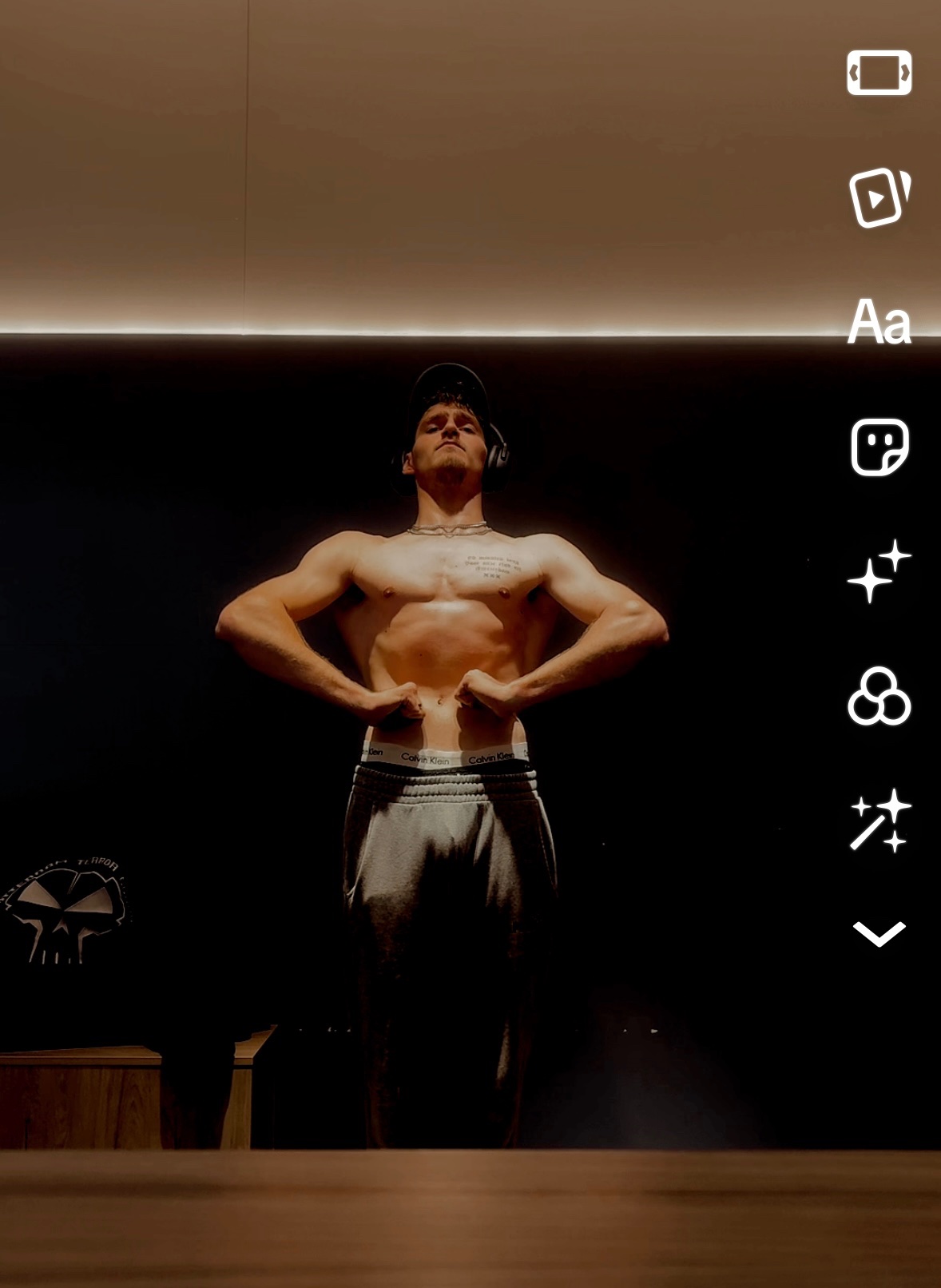Open the video clip sticker tool
This screenshot has width=941, height=1288.
(x=879, y=197)
